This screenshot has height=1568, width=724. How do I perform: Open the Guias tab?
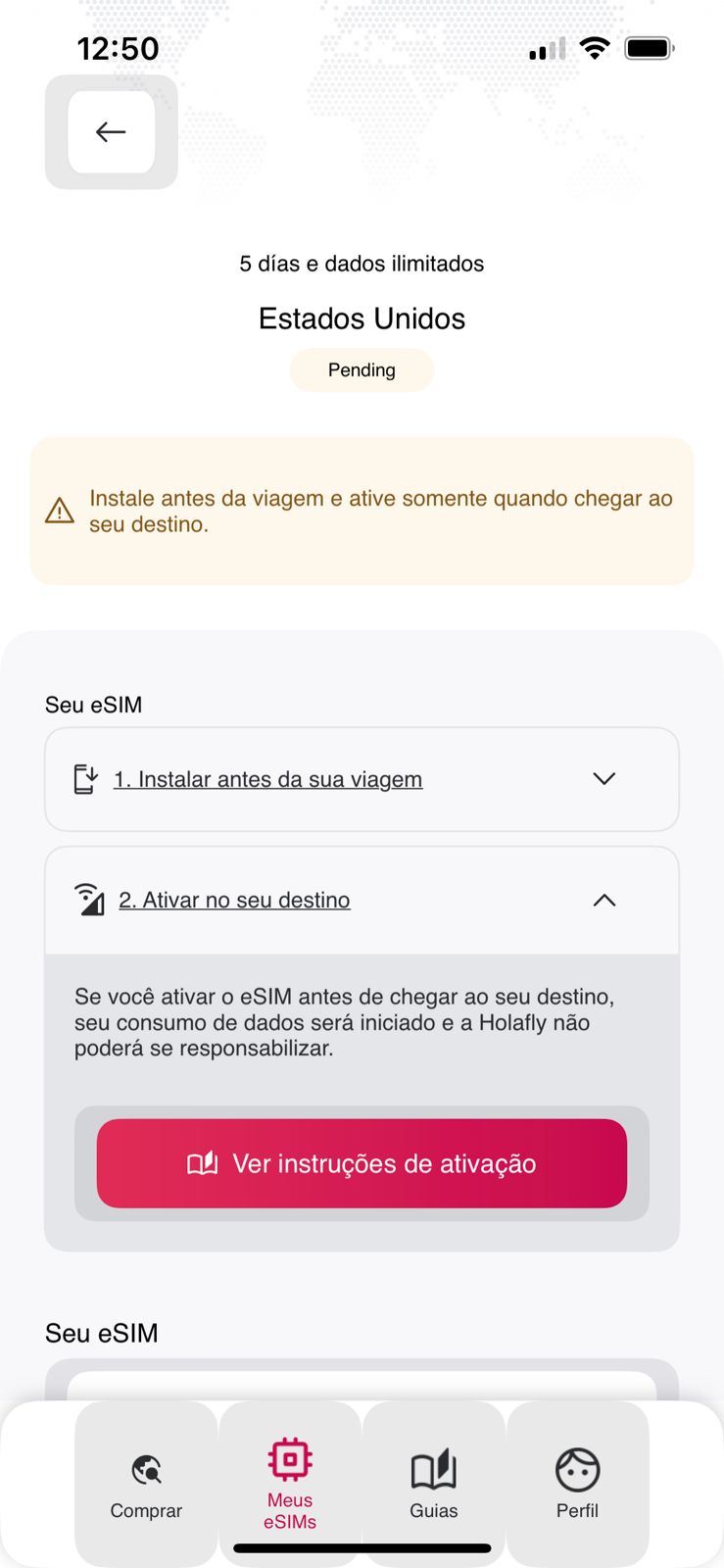tap(433, 1483)
